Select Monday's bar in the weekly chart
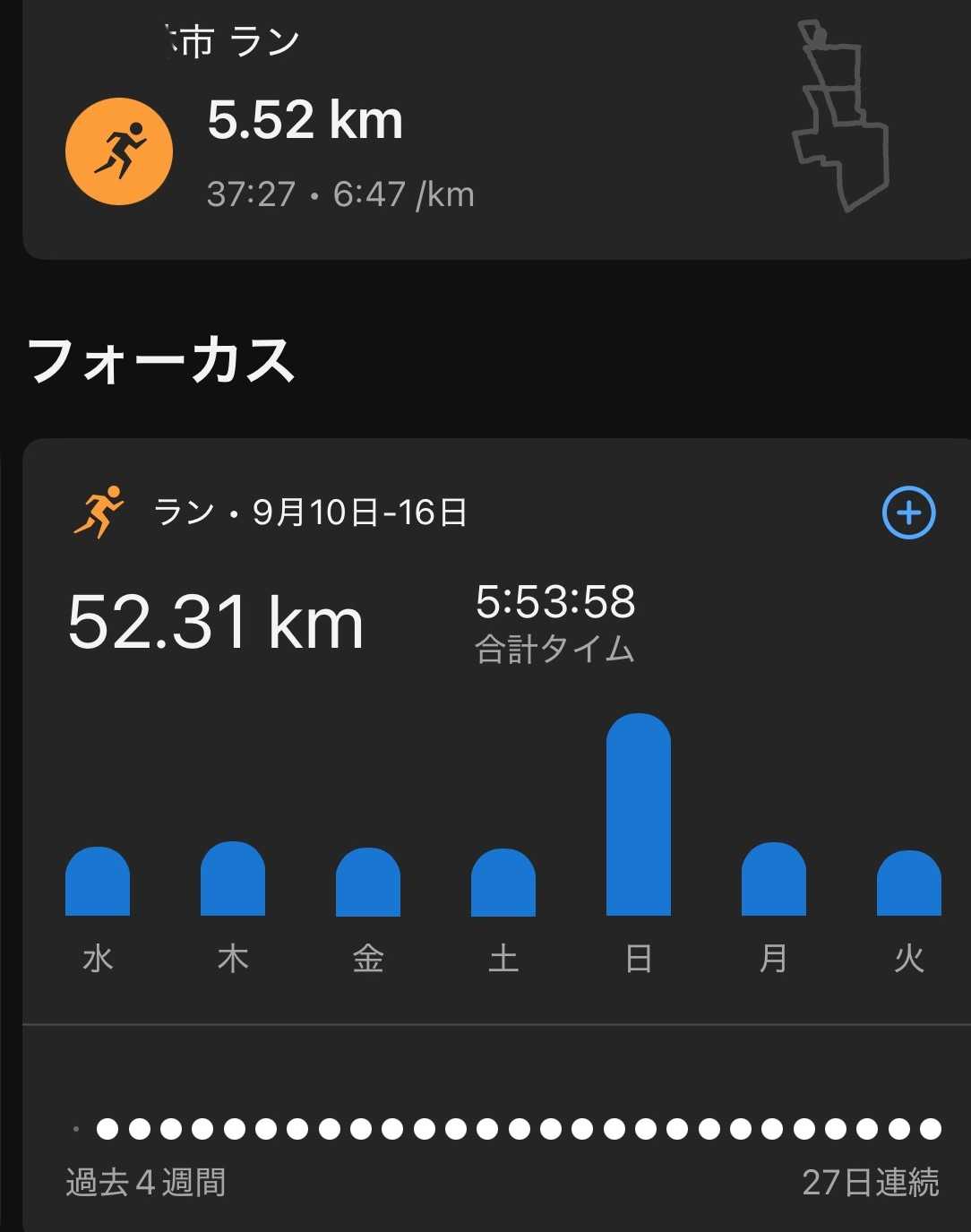This screenshot has width=971, height=1232. pyautogui.click(x=774, y=880)
